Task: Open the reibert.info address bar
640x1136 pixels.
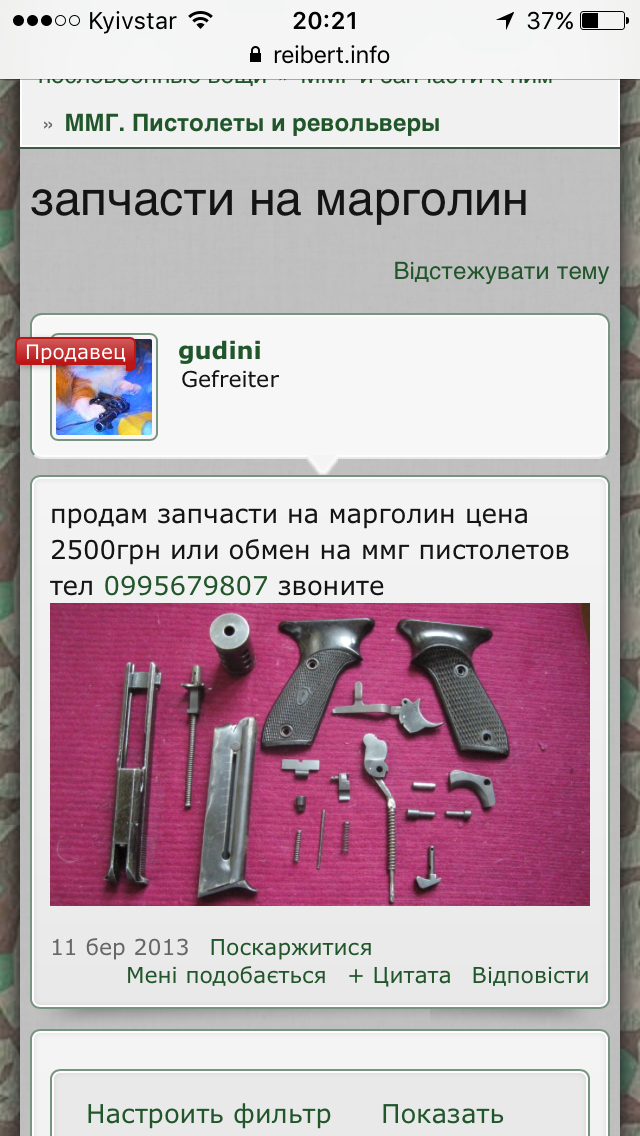Action: pos(320,54)
